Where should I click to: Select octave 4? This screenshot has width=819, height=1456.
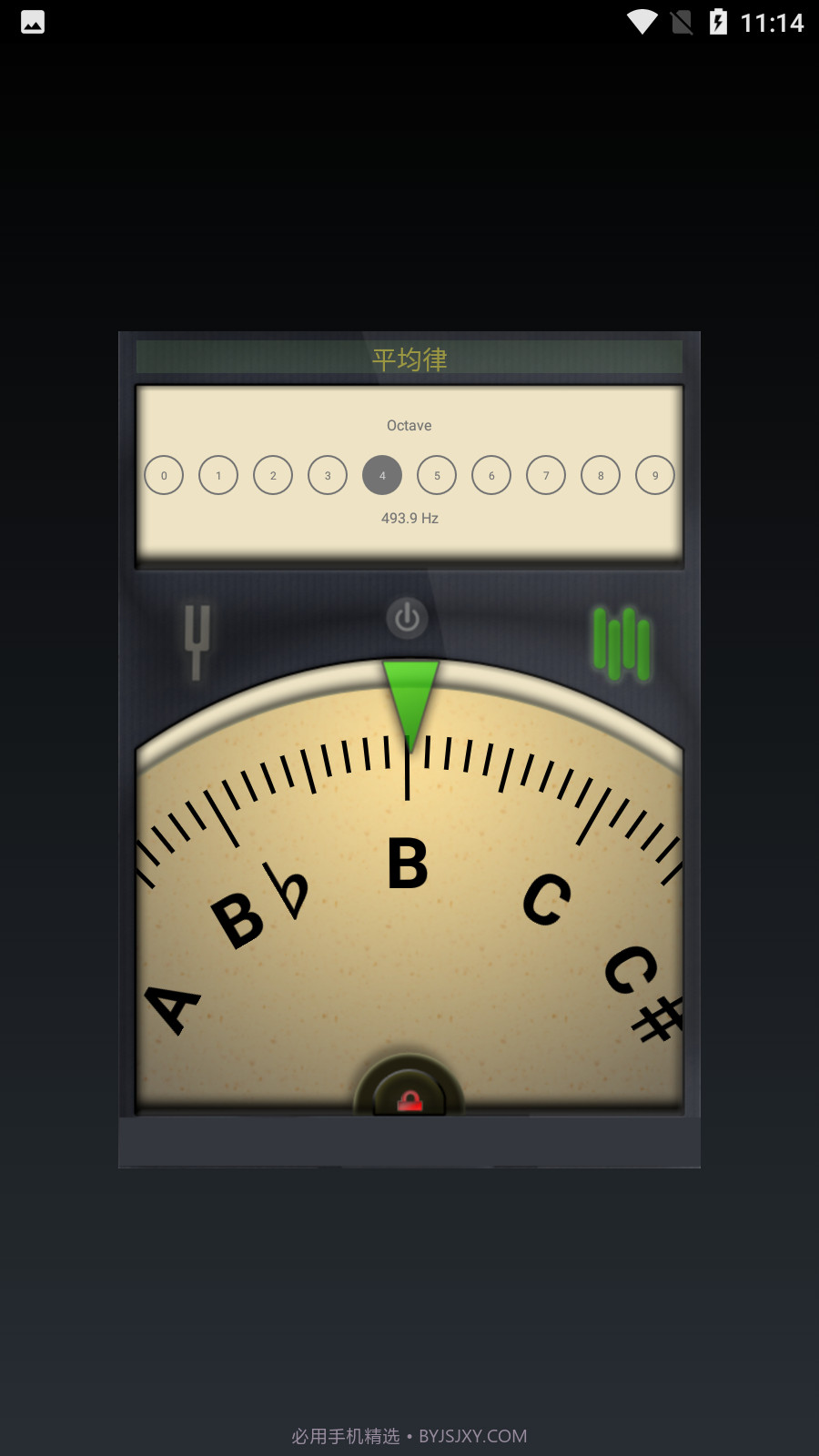tap(382, 475)
